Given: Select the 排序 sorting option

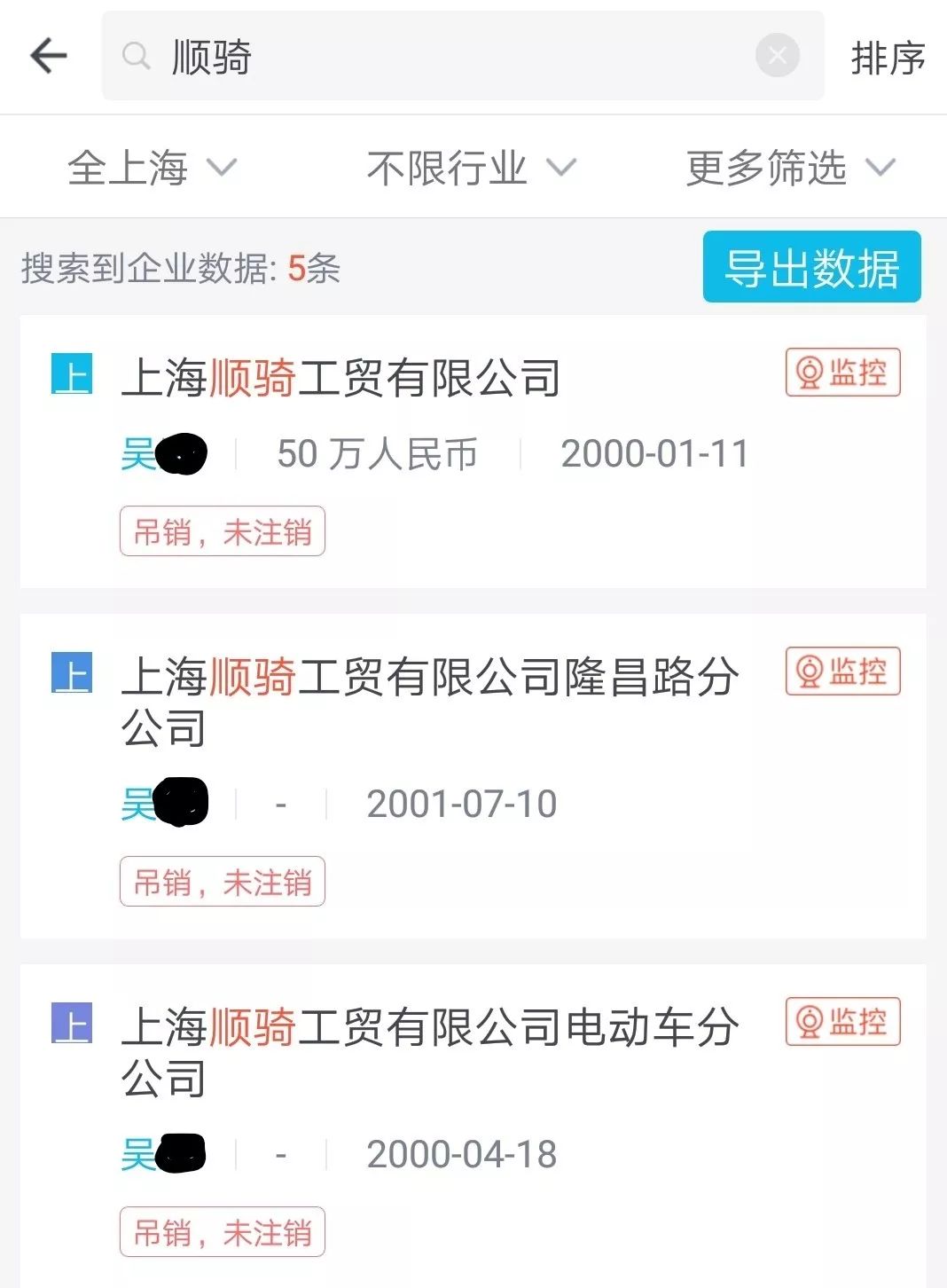Looking at the screenshot, I should [x=888, y=57].
